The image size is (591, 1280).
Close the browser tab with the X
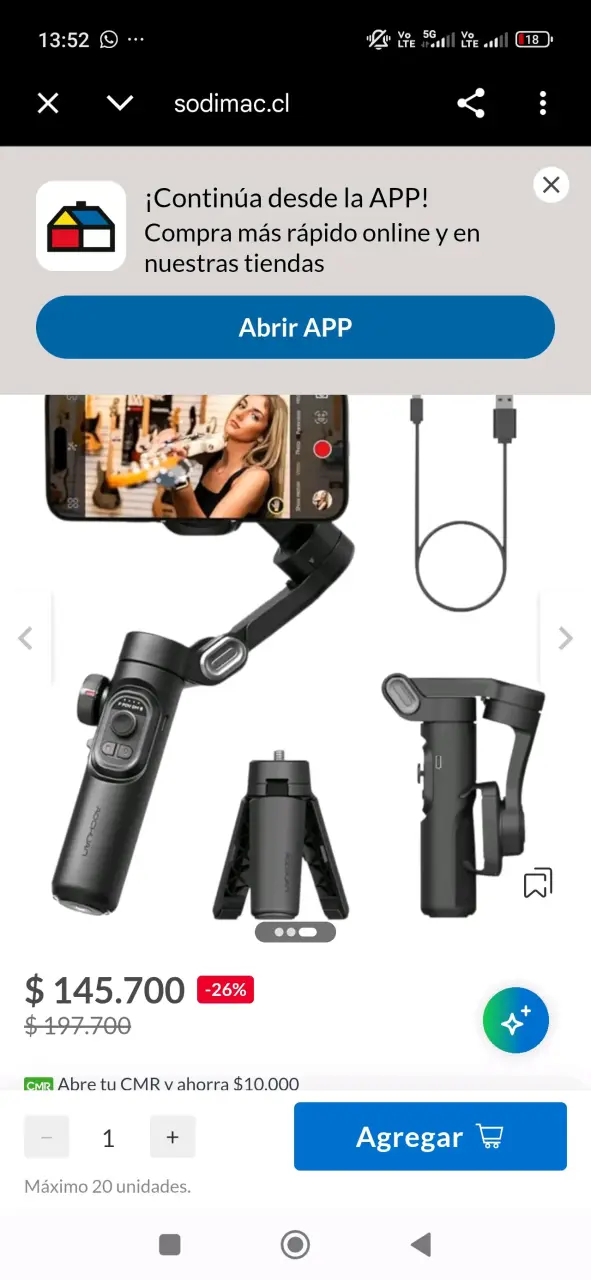click(x=48, y=103)
